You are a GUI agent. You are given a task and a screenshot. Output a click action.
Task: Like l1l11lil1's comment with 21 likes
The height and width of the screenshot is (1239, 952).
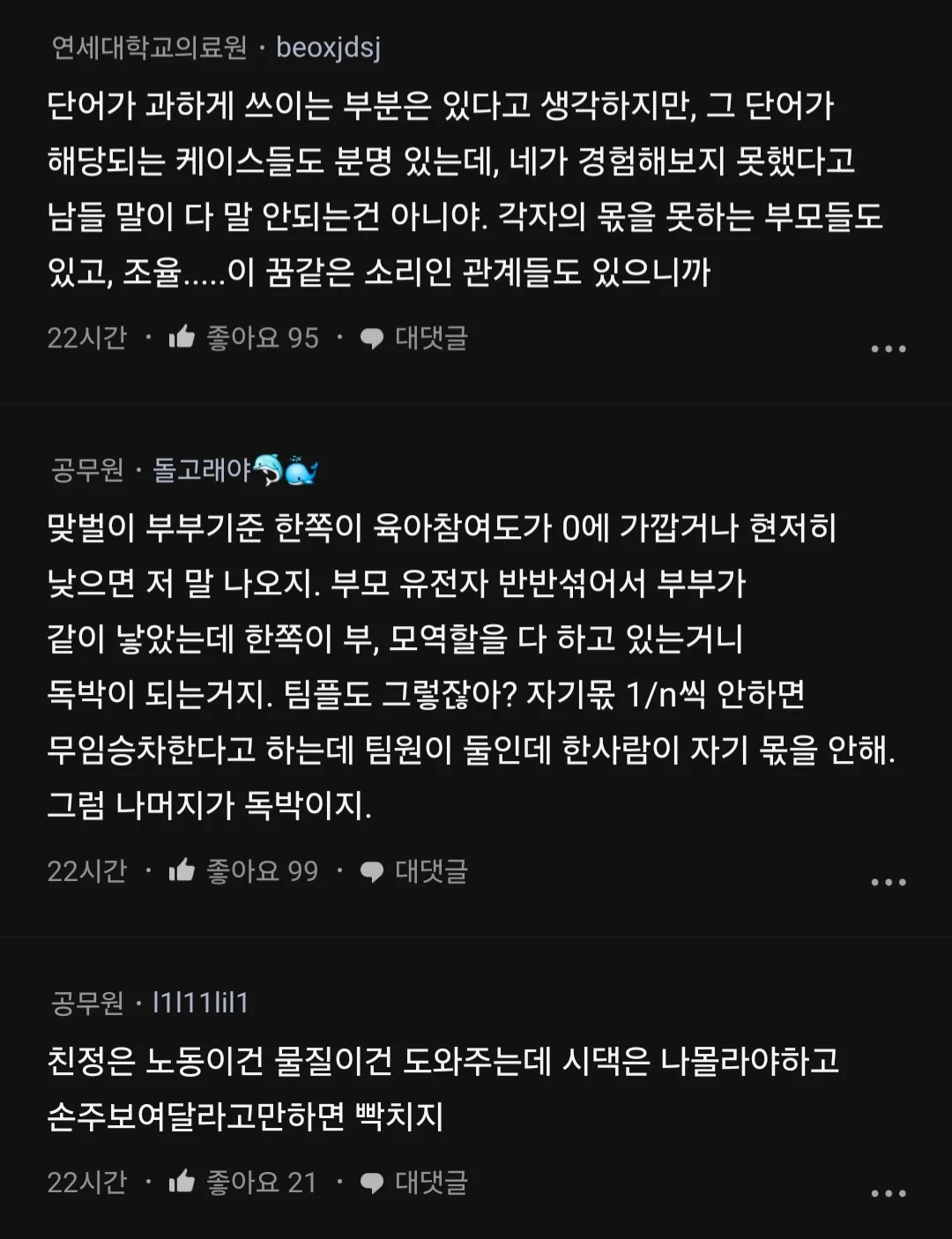(182, 1182)
